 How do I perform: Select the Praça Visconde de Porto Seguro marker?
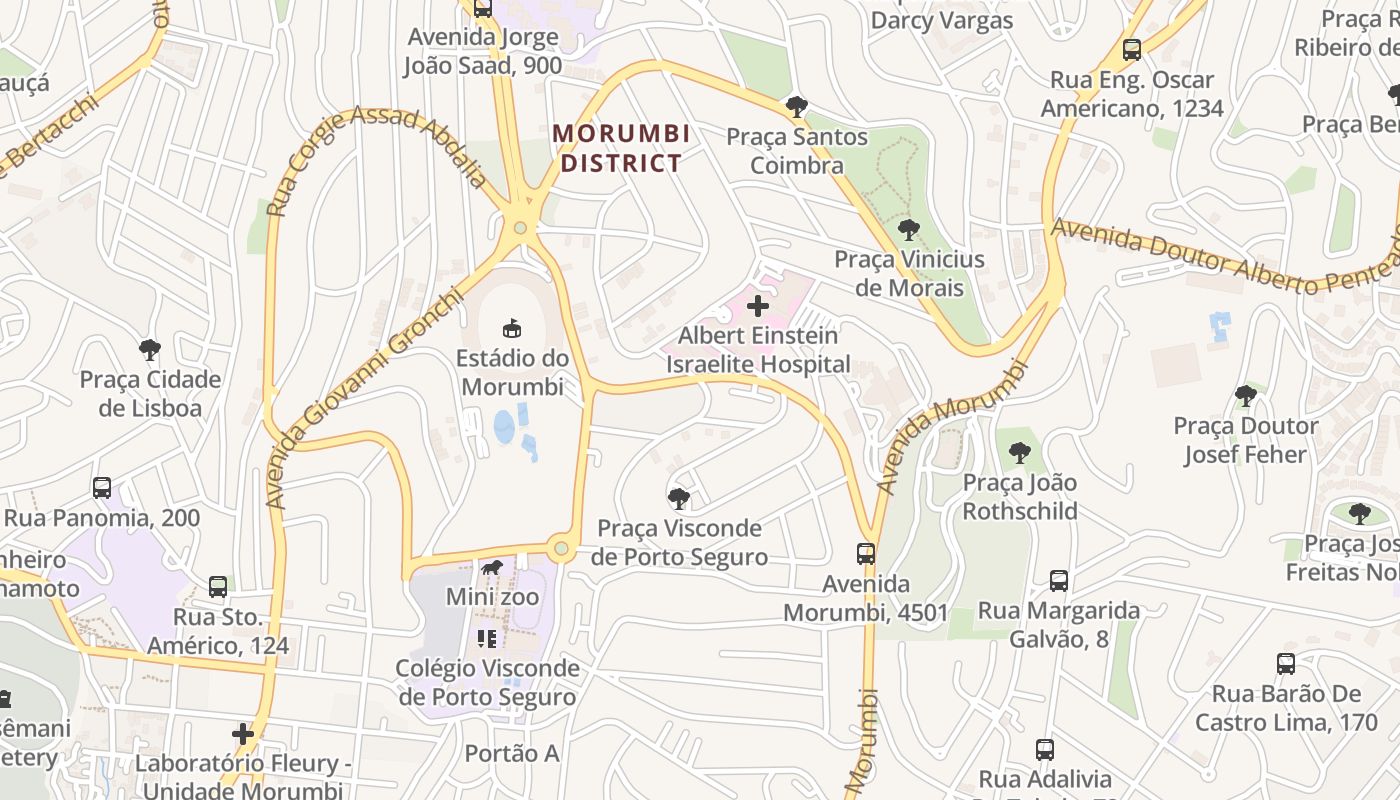(x=679, y=499)
